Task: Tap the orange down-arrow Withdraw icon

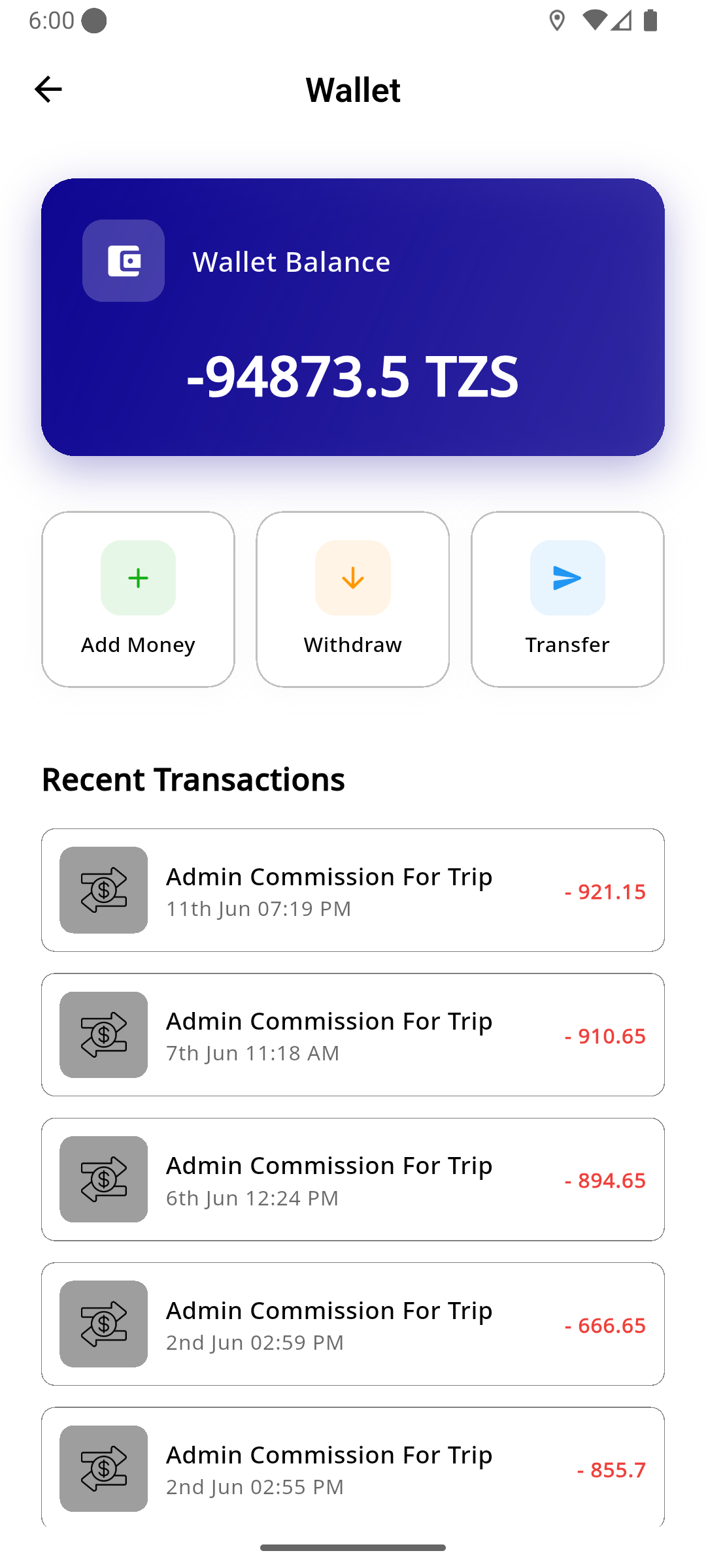Action: (352, 578)
